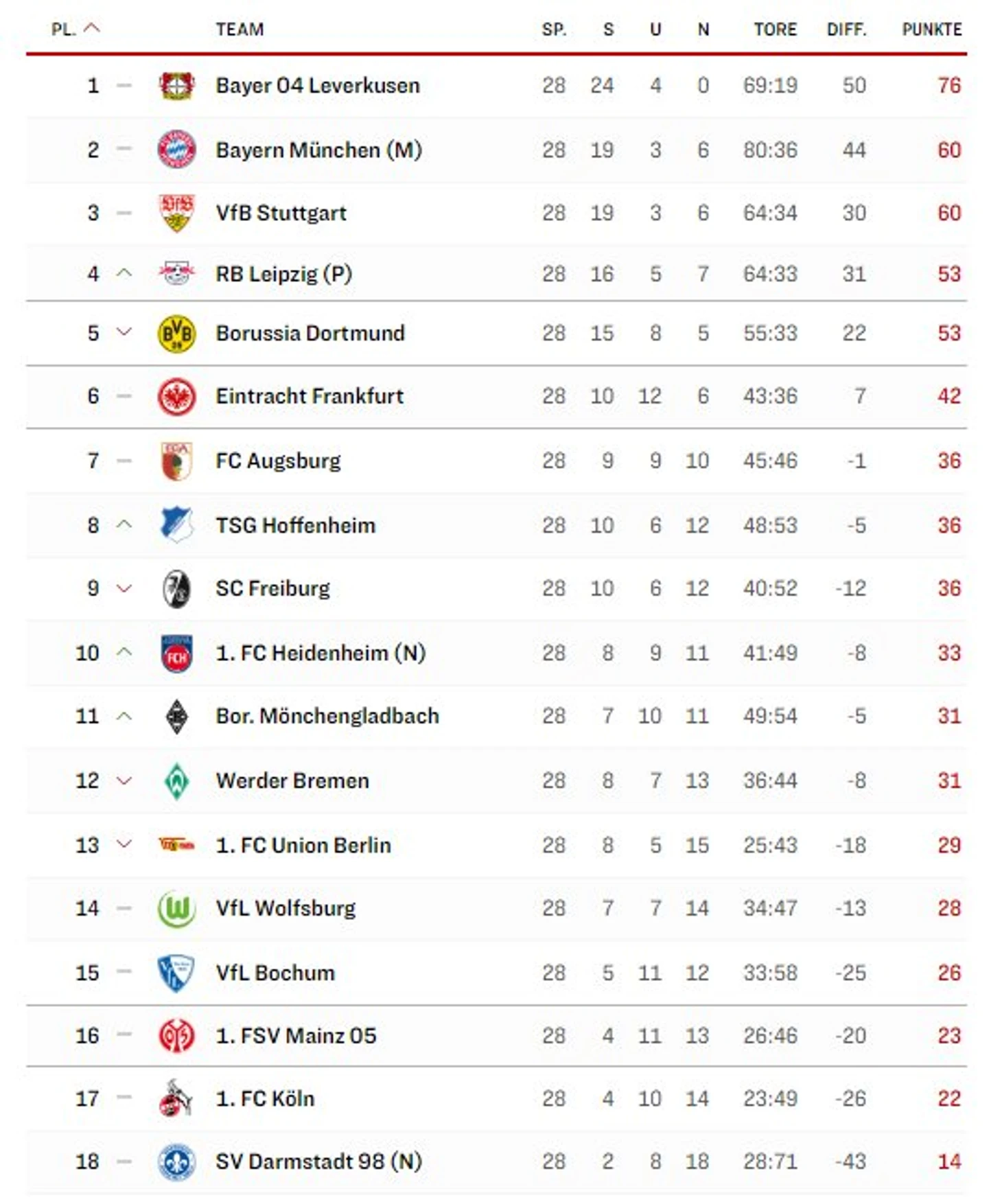Open the Bayern München row
1002x1204 pixels.
pyautogui.click(x=318, y=150)
